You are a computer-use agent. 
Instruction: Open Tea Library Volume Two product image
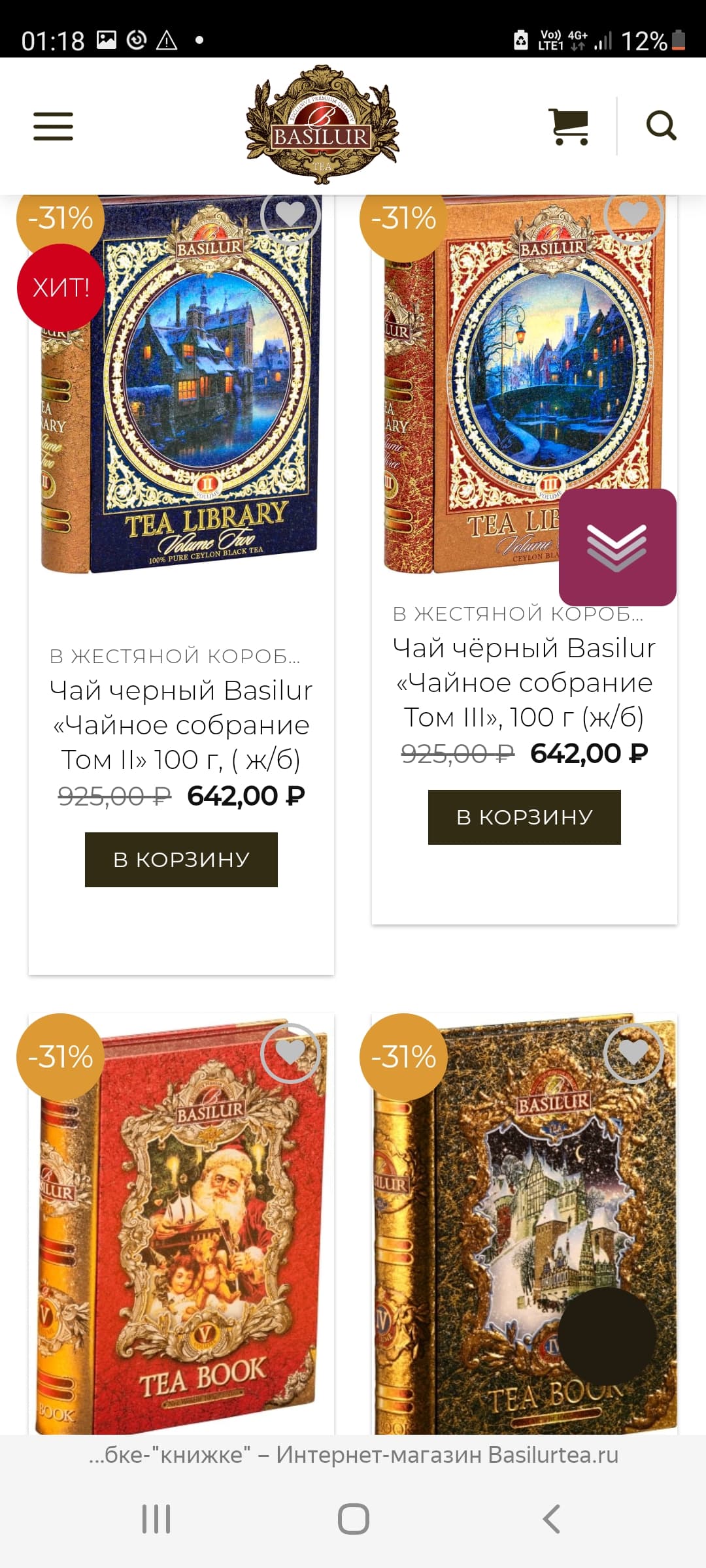click(x=182, y=385)
